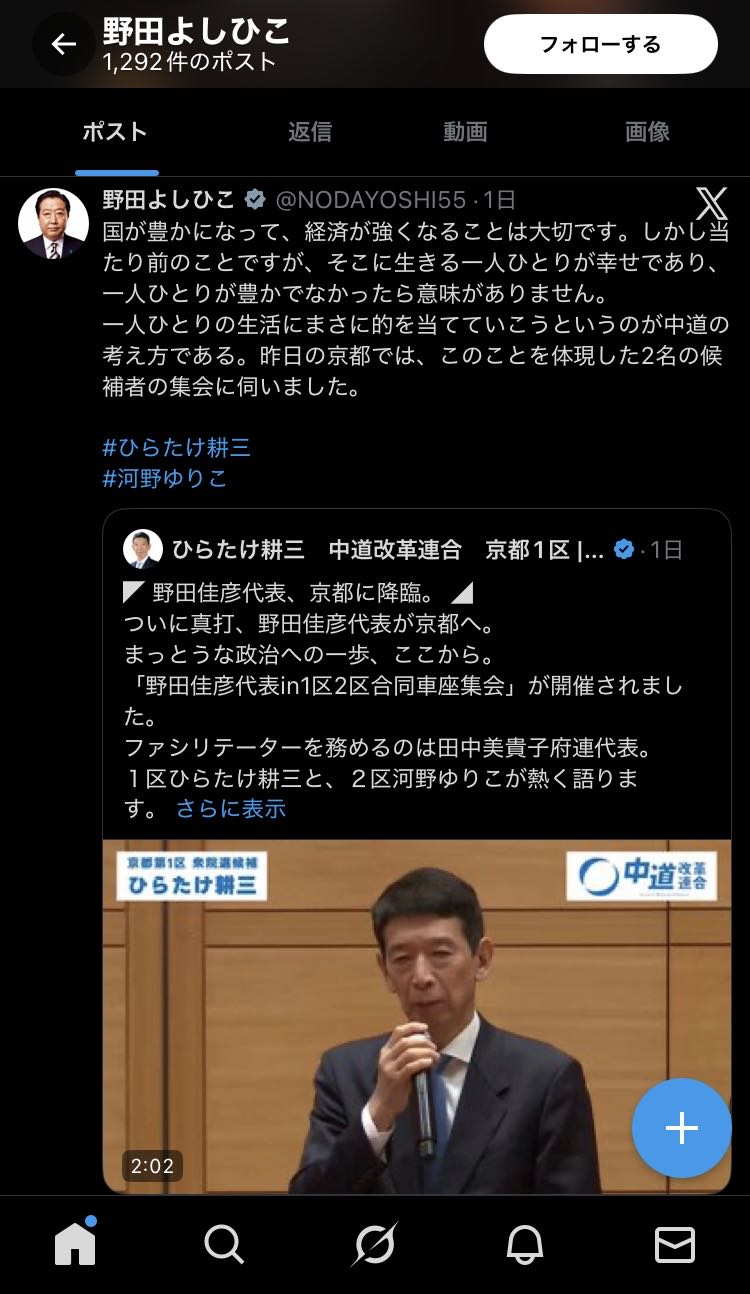The width and height of the screenshot is (750, 1294).
Task: Open the Search tab
Action: point(224,1244)
